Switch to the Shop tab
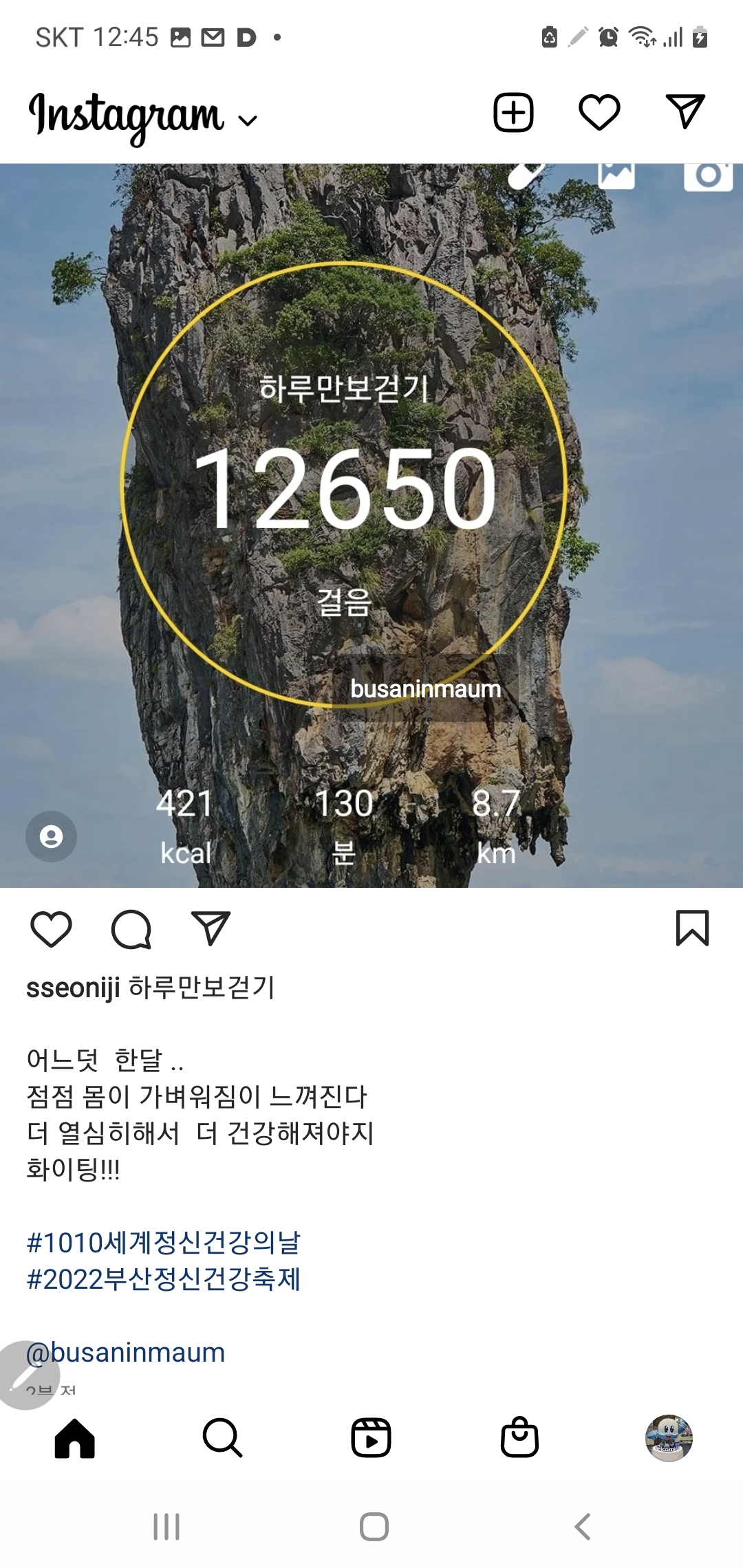Viewport: 743px width, 1568px height. [519, 1437]
